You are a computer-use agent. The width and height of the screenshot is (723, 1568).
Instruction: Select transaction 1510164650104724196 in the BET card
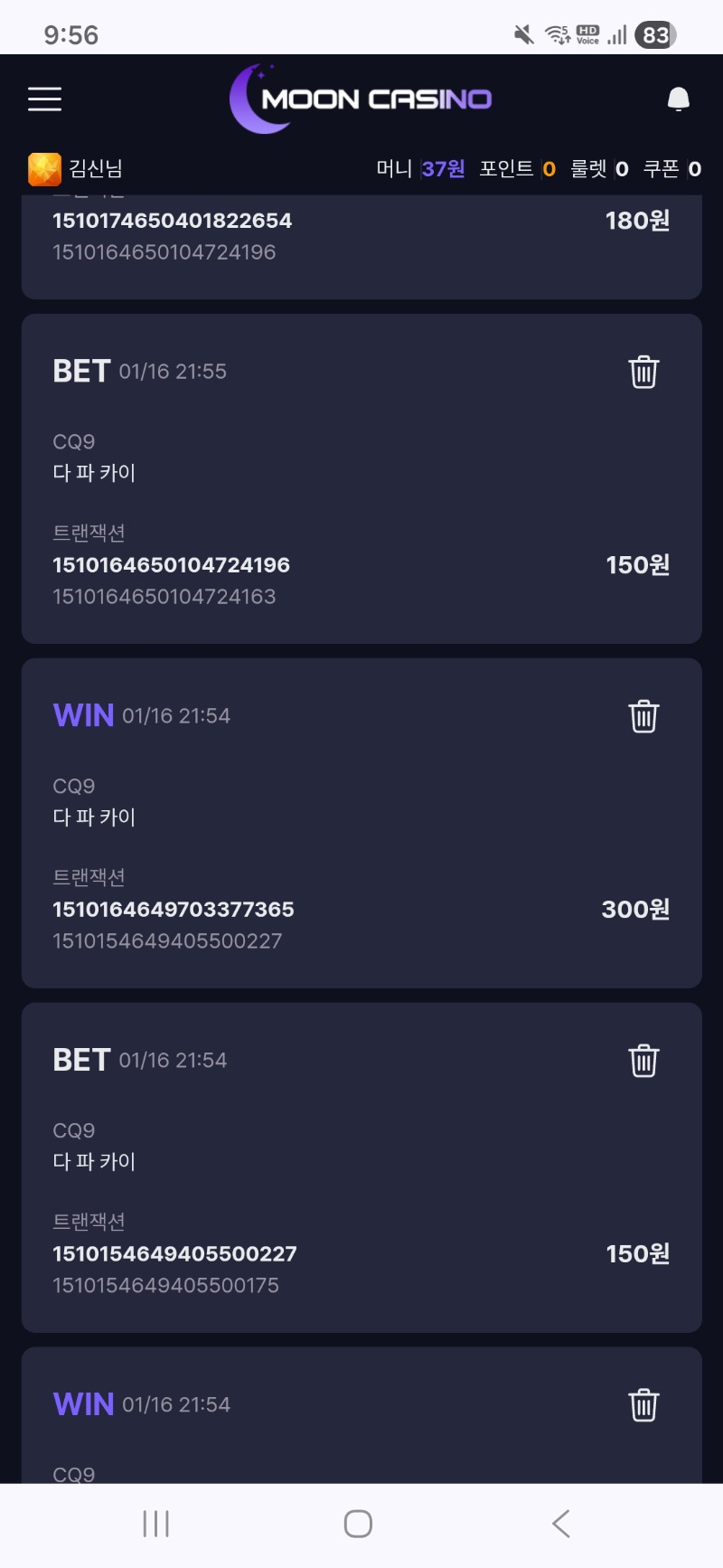pyautogui.click(x=171, y=564)
